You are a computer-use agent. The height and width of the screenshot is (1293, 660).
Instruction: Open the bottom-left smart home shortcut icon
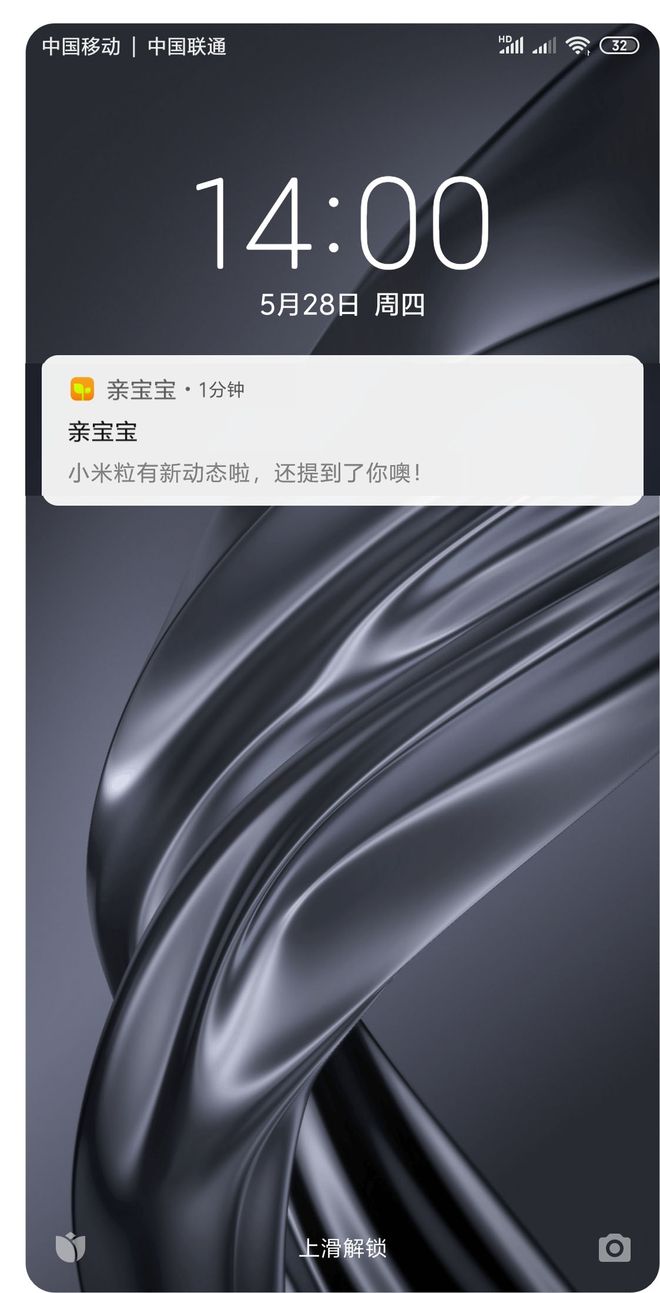pos(70,1247)
